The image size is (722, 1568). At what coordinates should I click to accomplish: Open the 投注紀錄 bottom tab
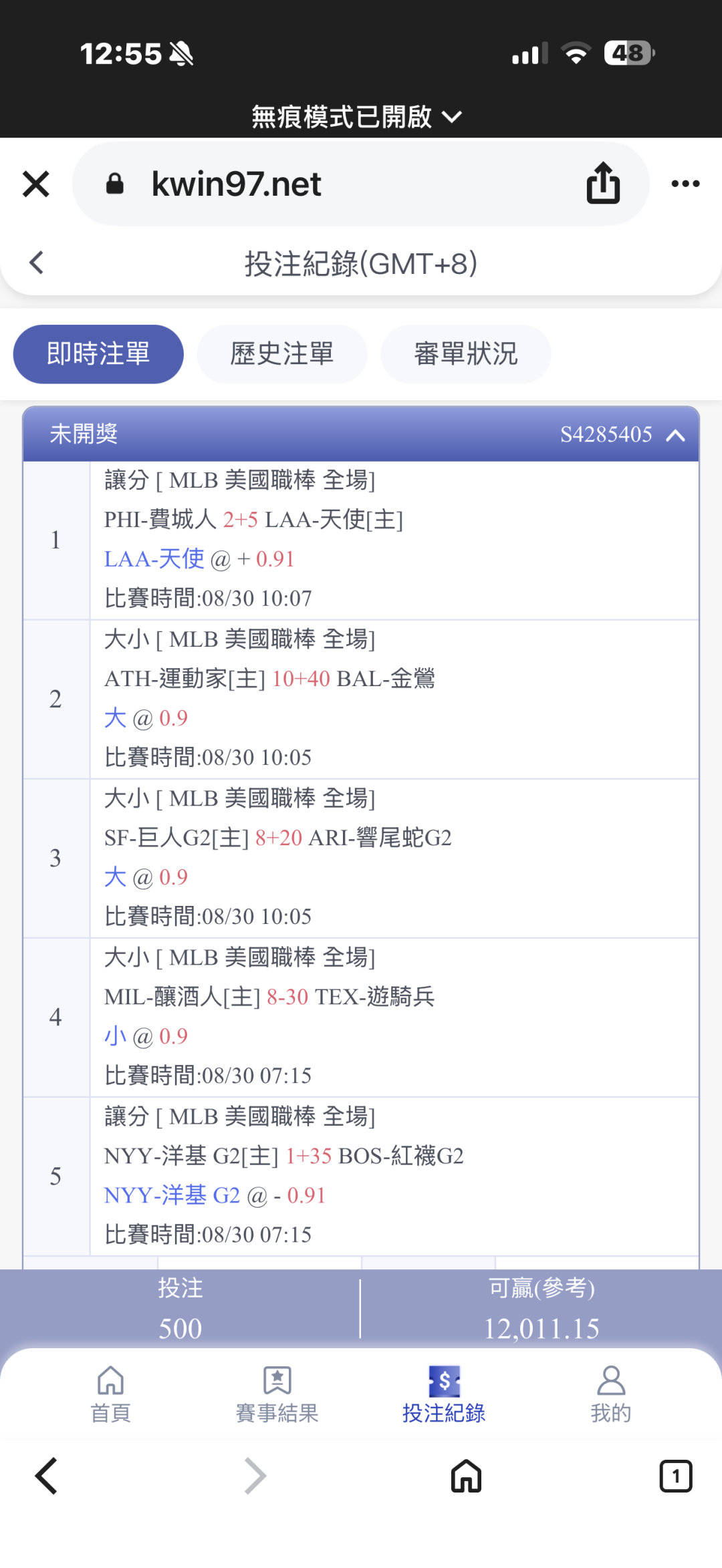point(444,1394)
